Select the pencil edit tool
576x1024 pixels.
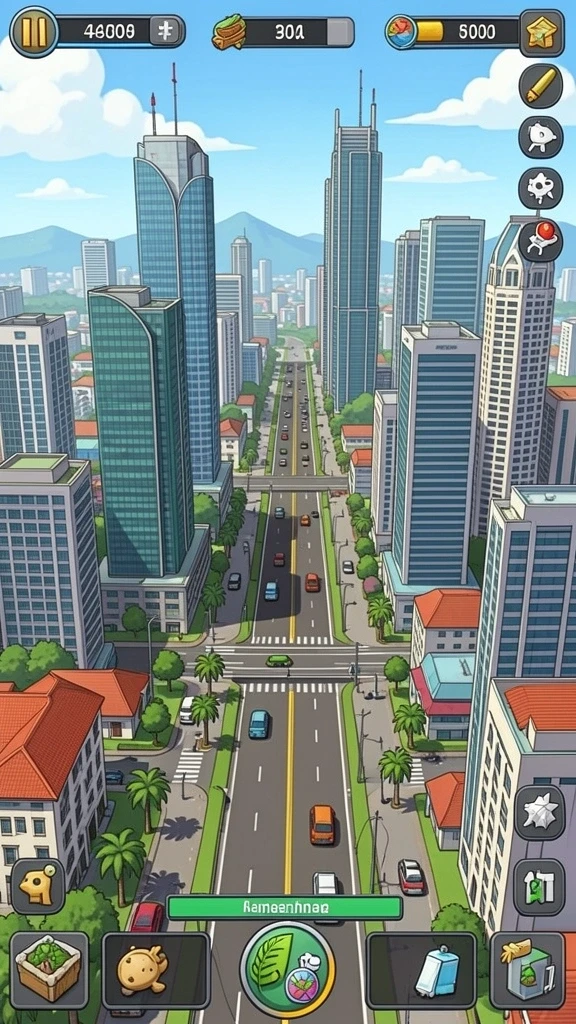541,86
